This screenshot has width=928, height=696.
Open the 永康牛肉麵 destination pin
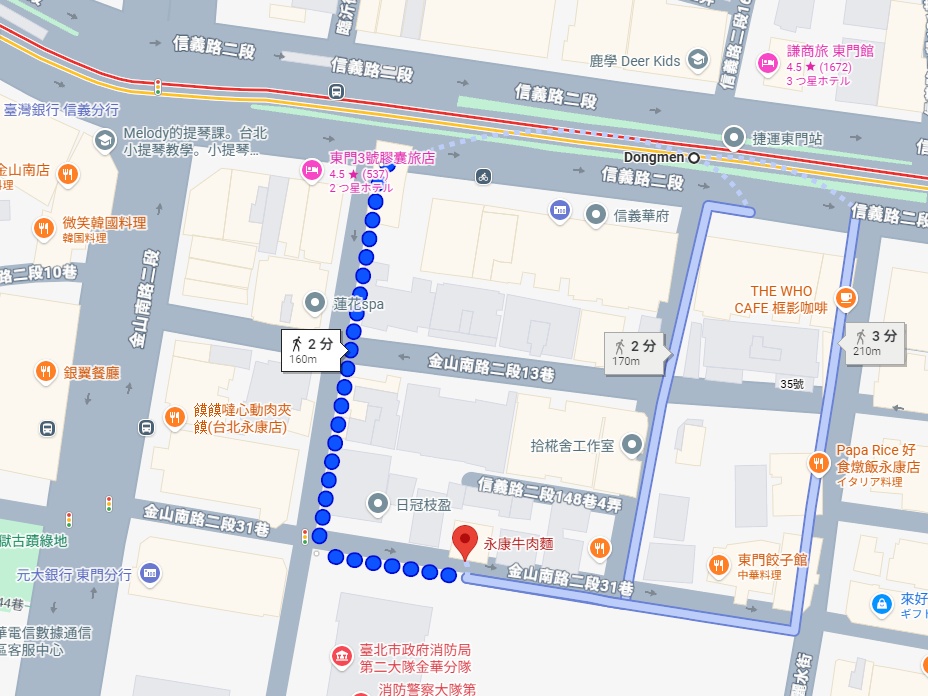[x=463, y=543]
